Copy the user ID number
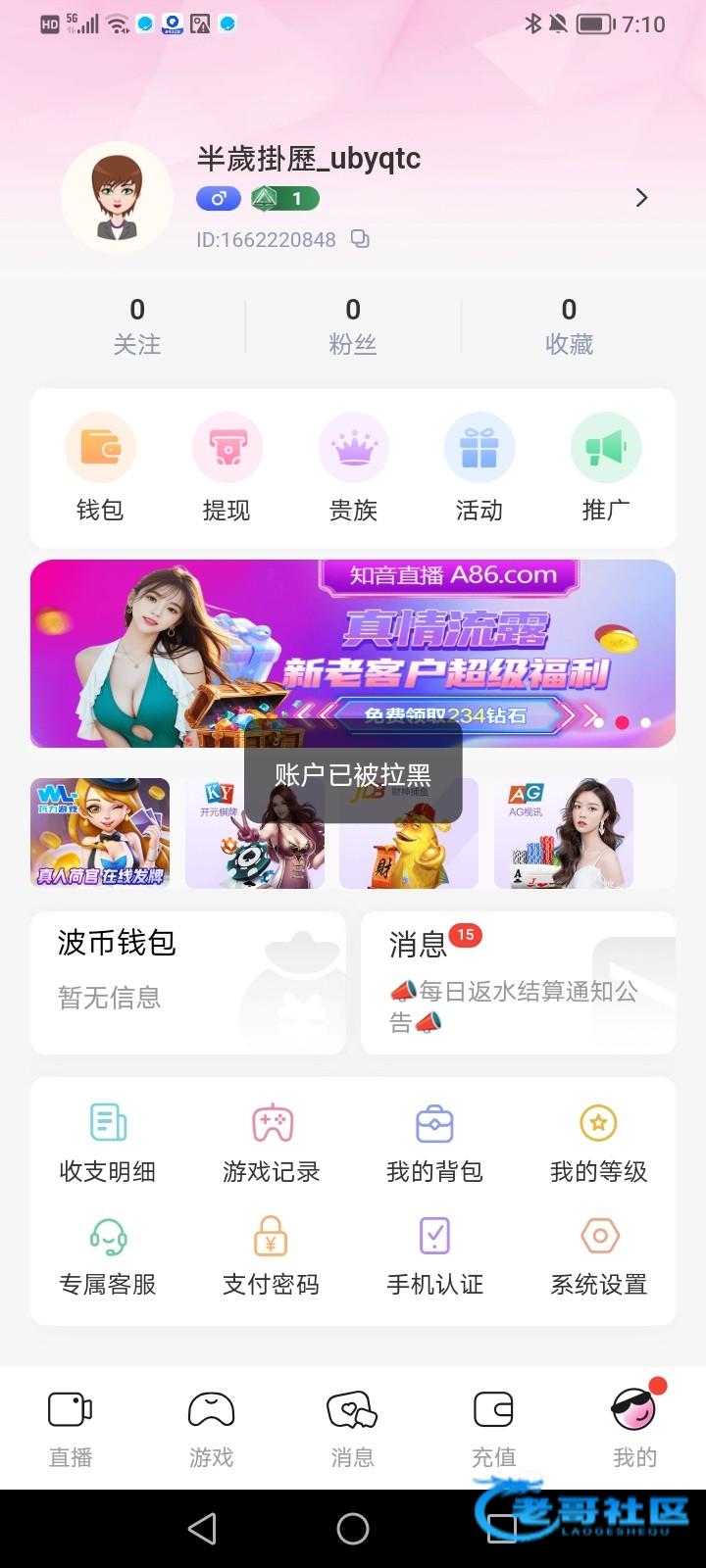This screenshot has width=706, height=1568. [x=361, y=239]
